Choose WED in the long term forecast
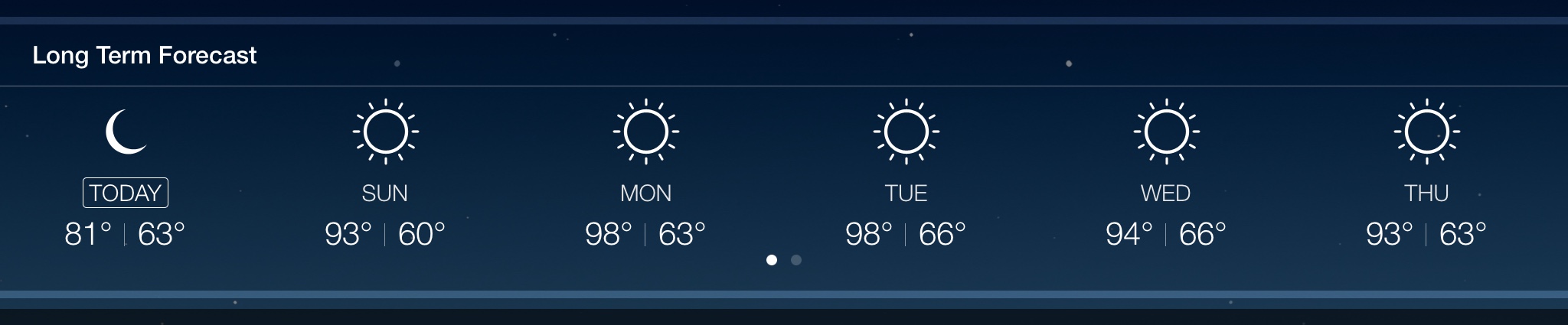This screenshot has height=325, width=1568. [1165, 193]
